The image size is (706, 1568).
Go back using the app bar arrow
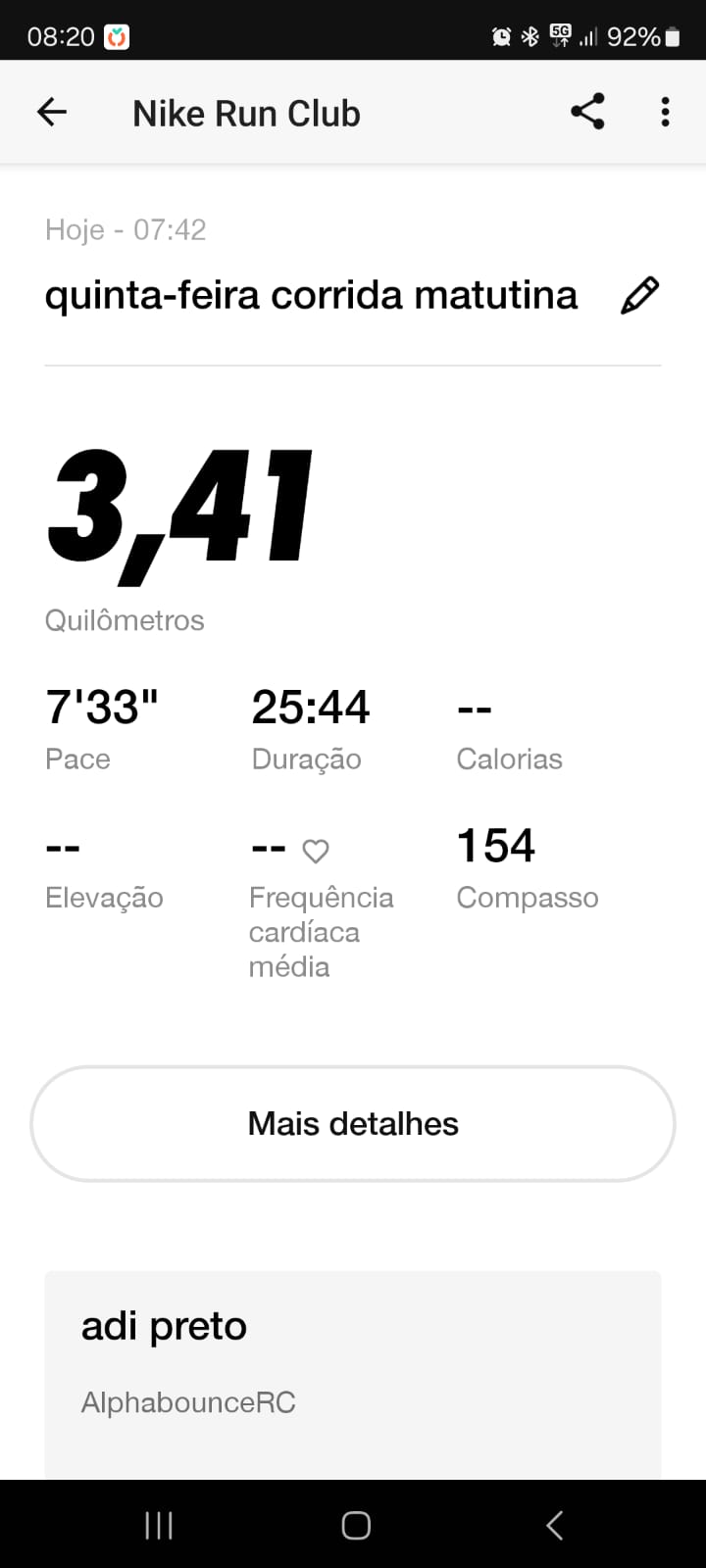point(52,113)
